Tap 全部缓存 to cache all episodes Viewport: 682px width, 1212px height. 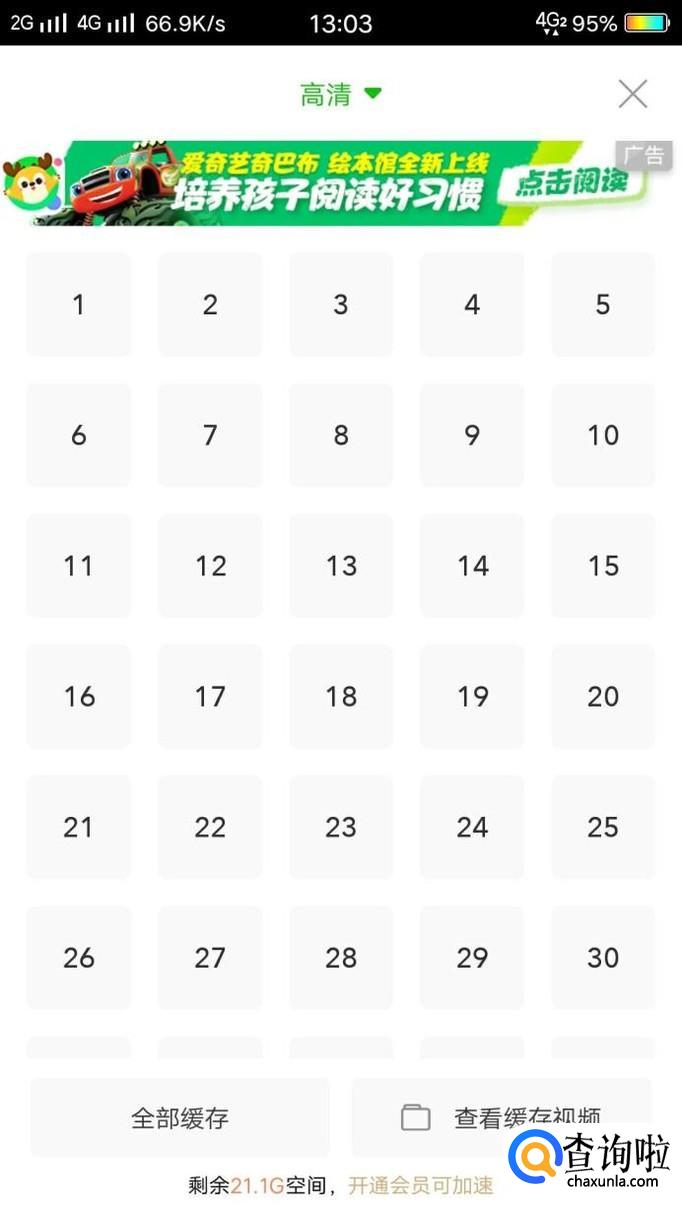click(x=180, y=1117)
